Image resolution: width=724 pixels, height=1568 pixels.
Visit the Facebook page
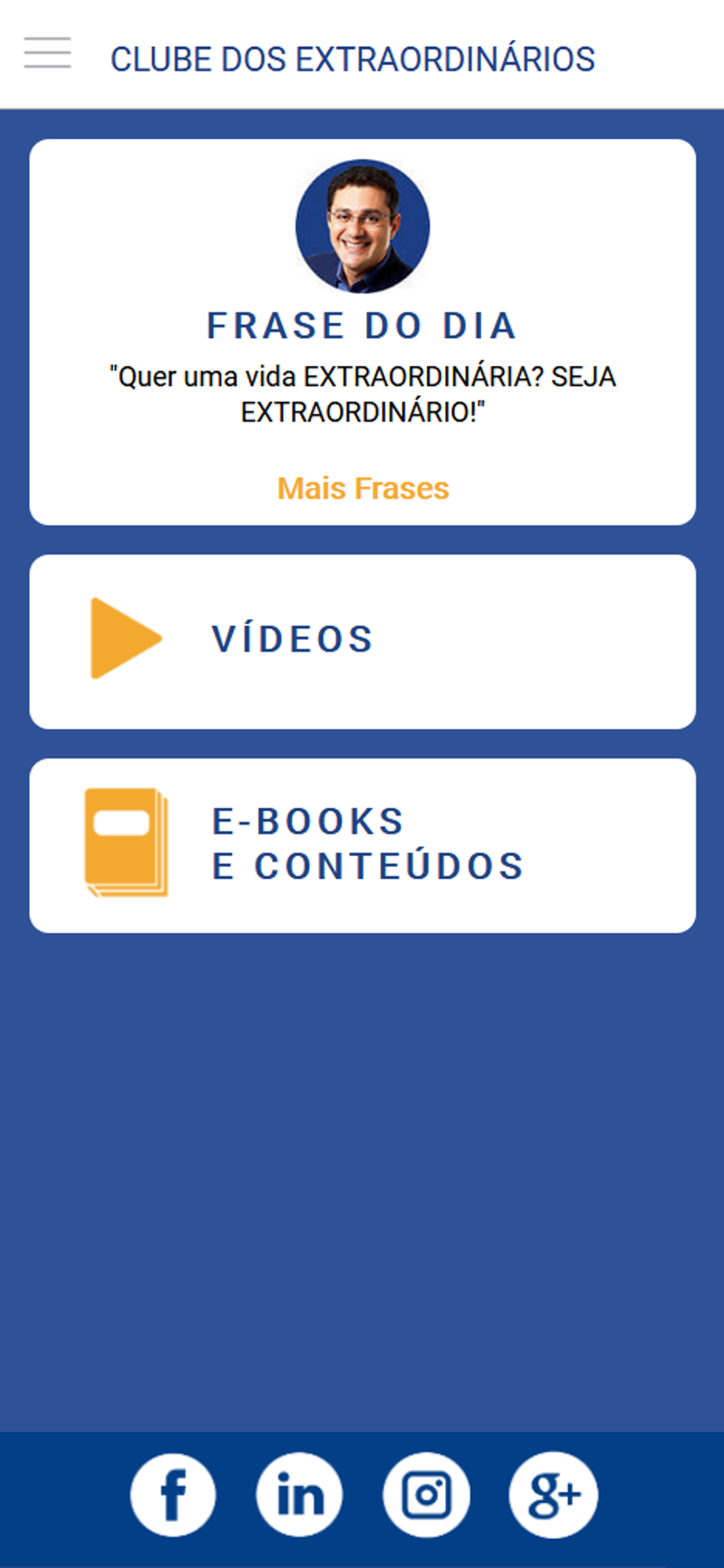click(x=173, y=1494)
